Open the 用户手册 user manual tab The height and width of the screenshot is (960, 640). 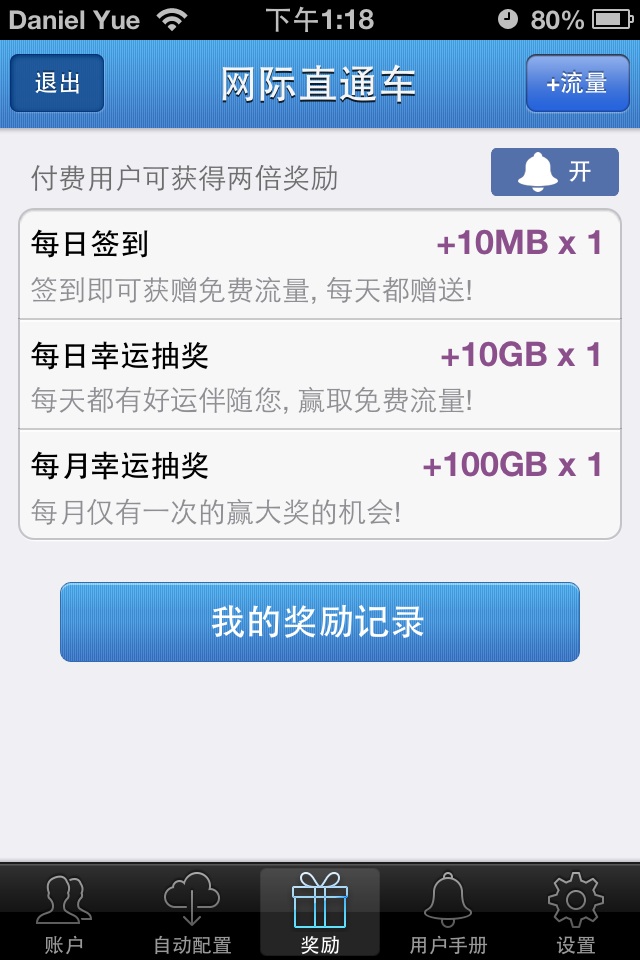pyautogui.click(x=448, y=914)
